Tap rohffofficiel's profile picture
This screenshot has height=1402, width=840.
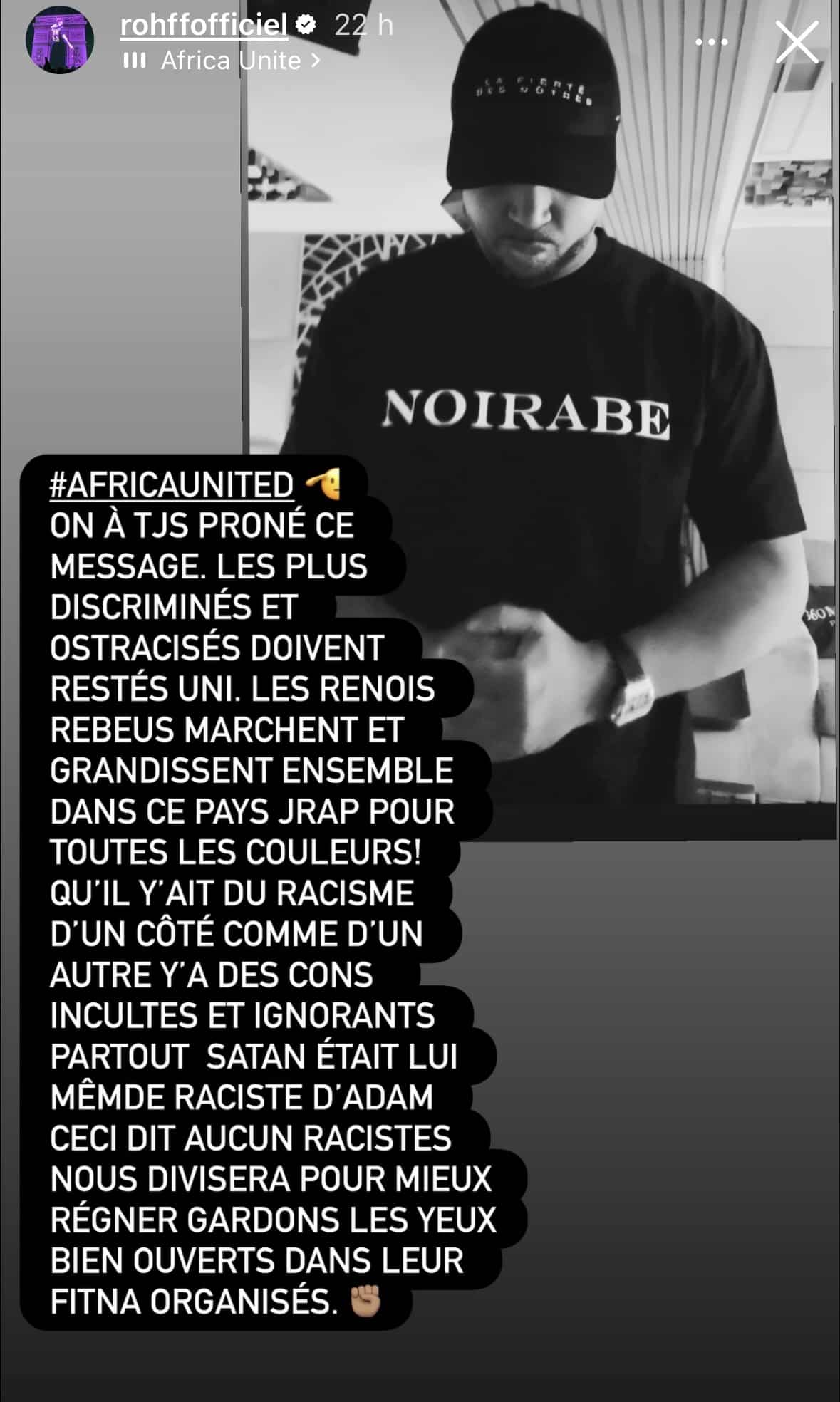click(x=60, y=41)
